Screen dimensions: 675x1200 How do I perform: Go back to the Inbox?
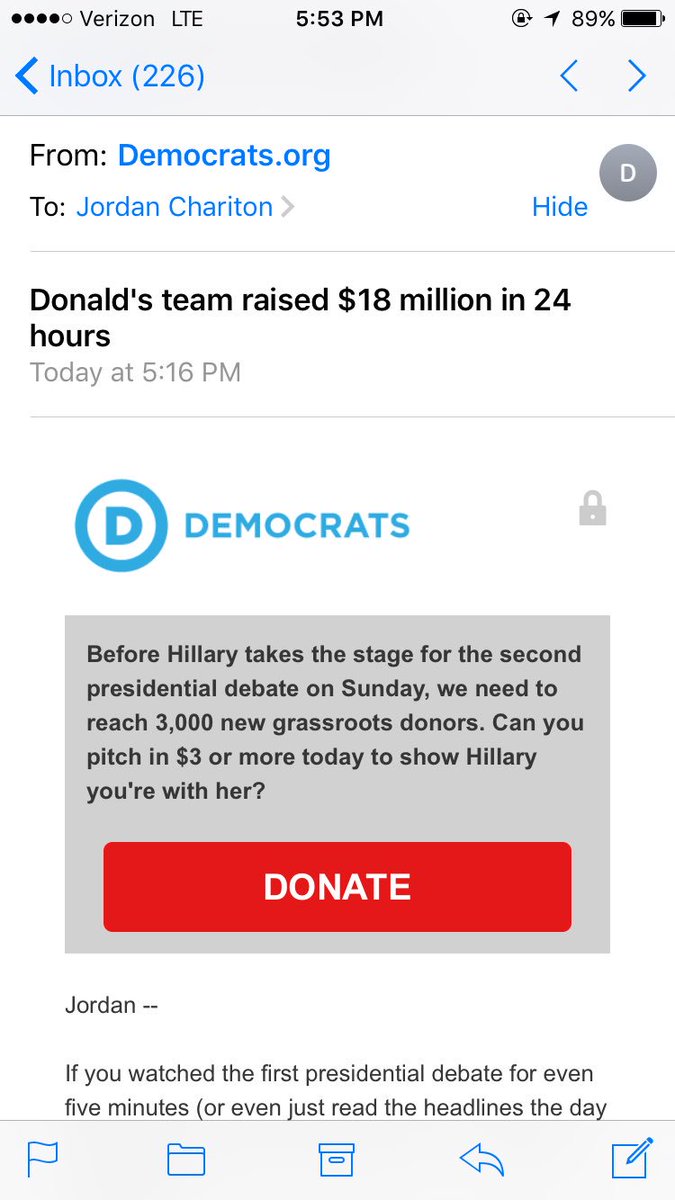coord(110,77)
